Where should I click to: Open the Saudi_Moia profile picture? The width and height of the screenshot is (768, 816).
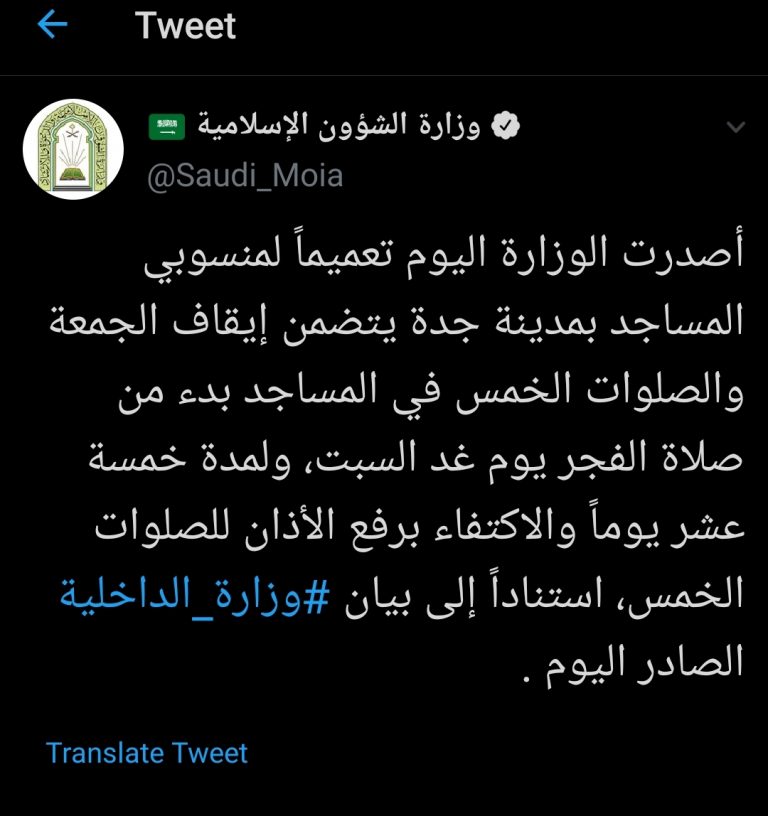point(66,150)
